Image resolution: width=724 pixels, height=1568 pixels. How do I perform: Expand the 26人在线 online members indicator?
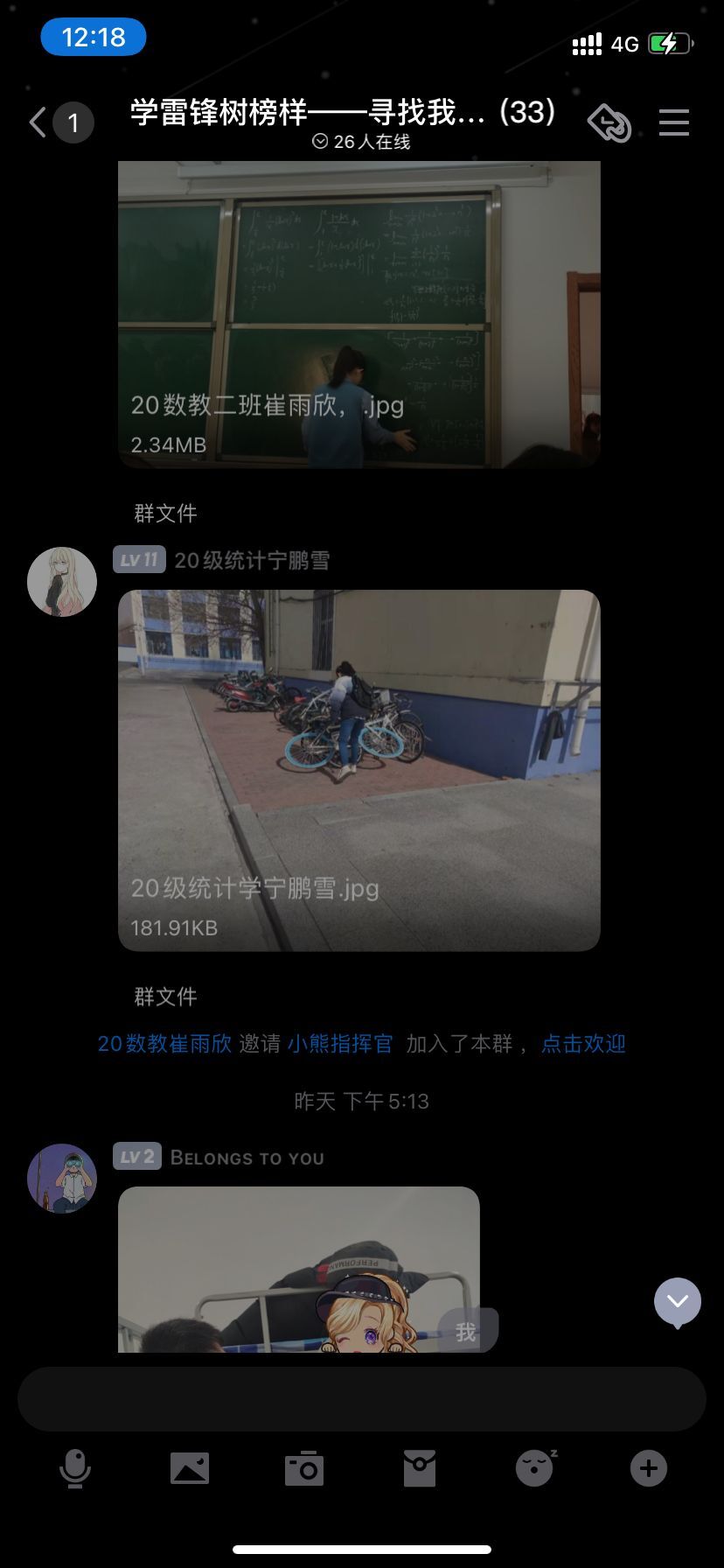coord(361,142)
